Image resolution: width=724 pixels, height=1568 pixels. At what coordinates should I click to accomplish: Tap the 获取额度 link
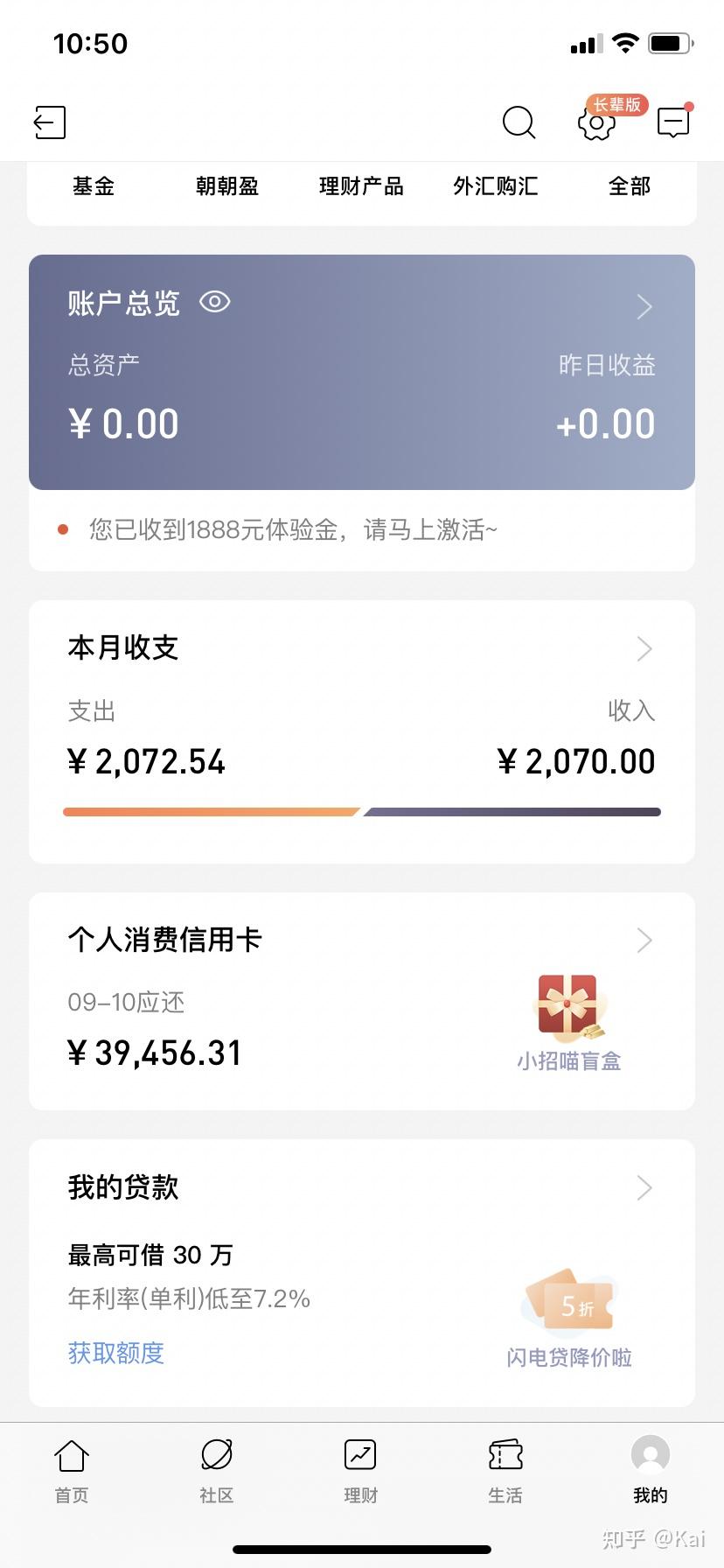tap(115, 1353)
